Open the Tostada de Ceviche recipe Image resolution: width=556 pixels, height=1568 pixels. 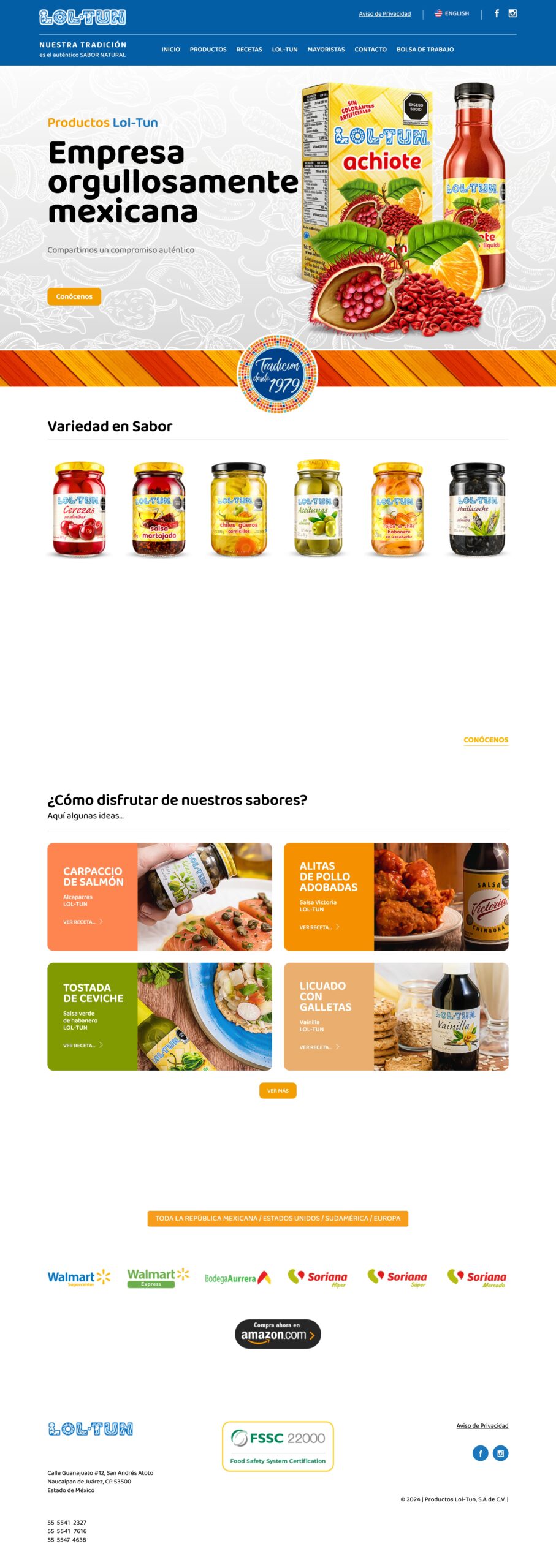[x=159, y=1016]
